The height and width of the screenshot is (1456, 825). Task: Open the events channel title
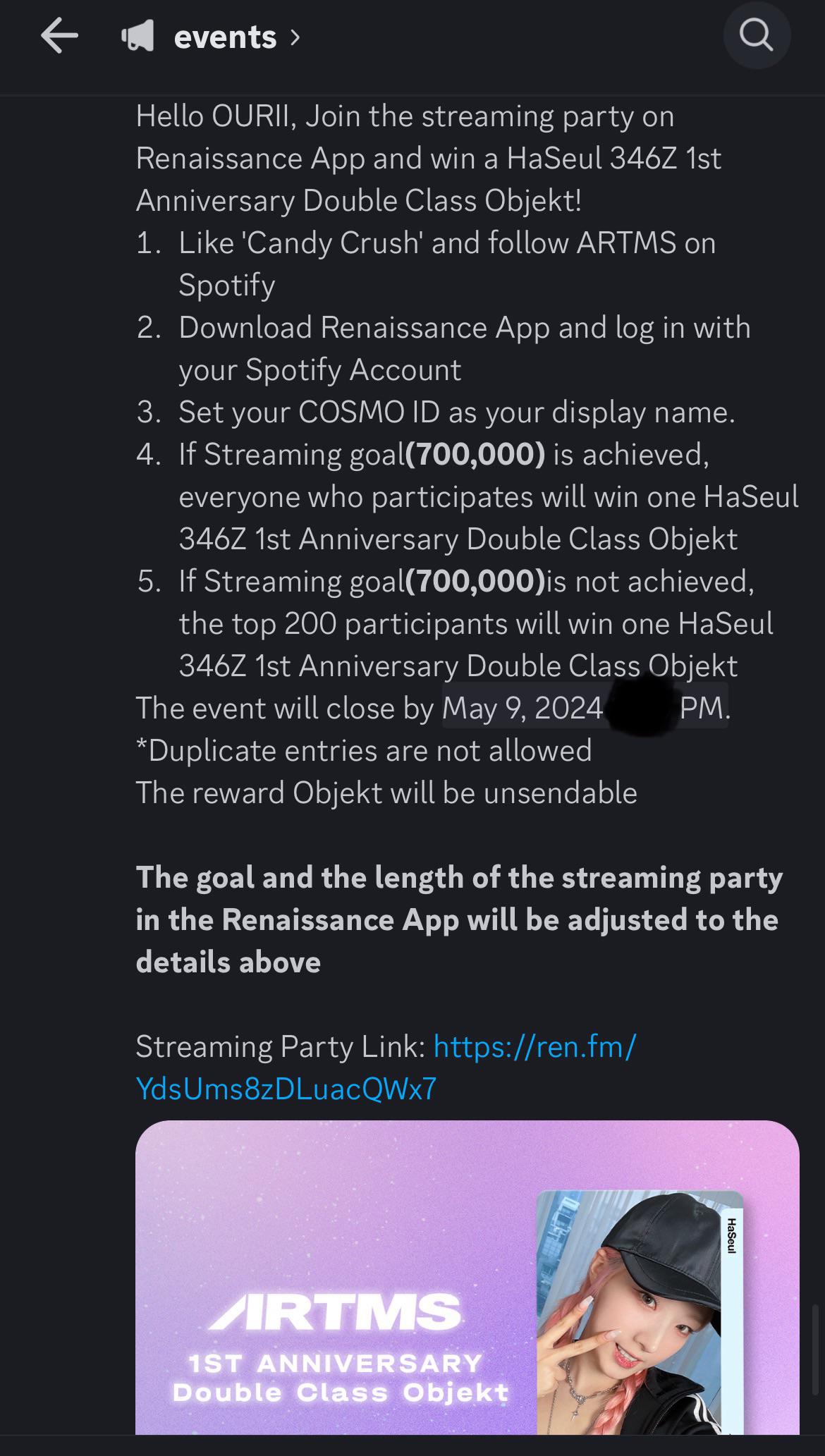(225, 37)
